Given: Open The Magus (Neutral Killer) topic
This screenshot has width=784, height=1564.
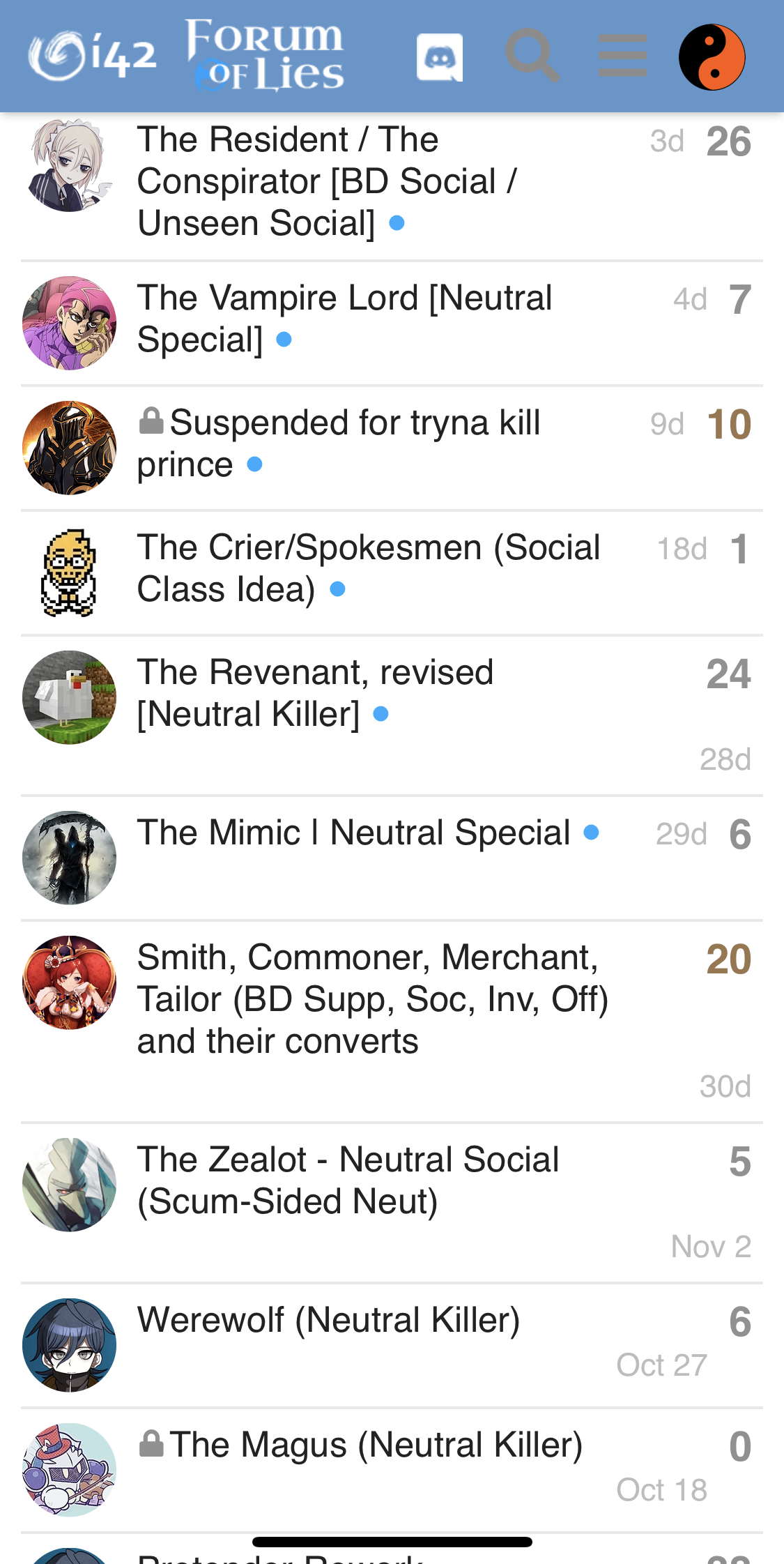Looking at the screenshot, I should point(376,1445).
